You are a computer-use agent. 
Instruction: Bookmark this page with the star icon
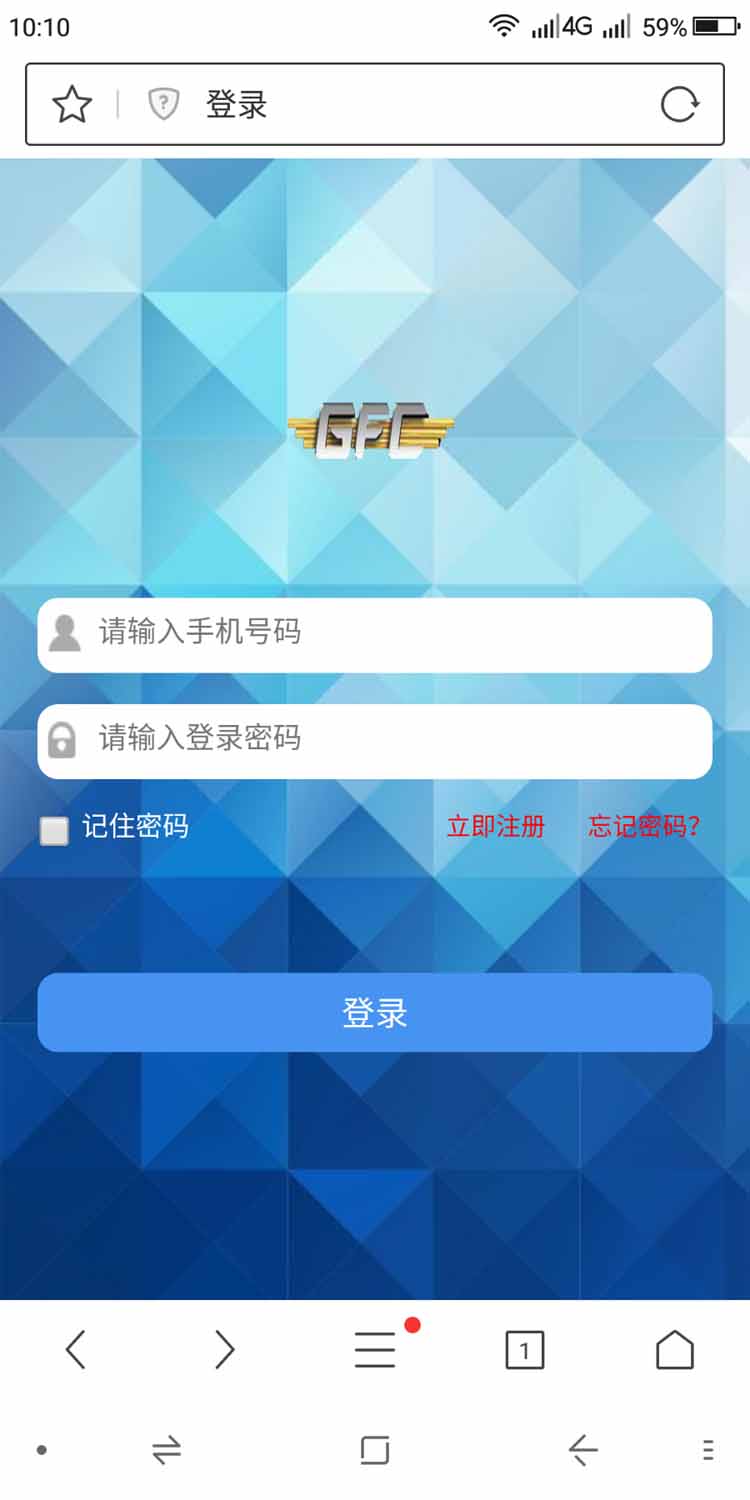point(72,104)
